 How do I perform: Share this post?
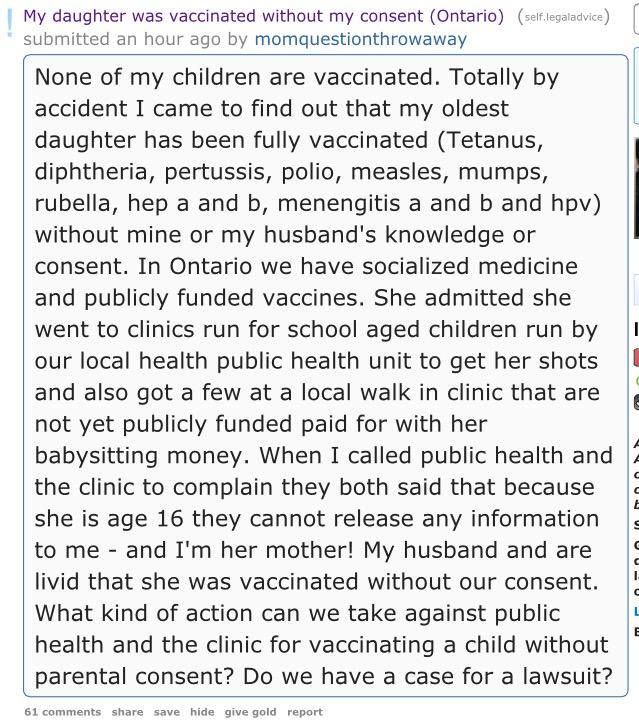click(x=127, y=712)
